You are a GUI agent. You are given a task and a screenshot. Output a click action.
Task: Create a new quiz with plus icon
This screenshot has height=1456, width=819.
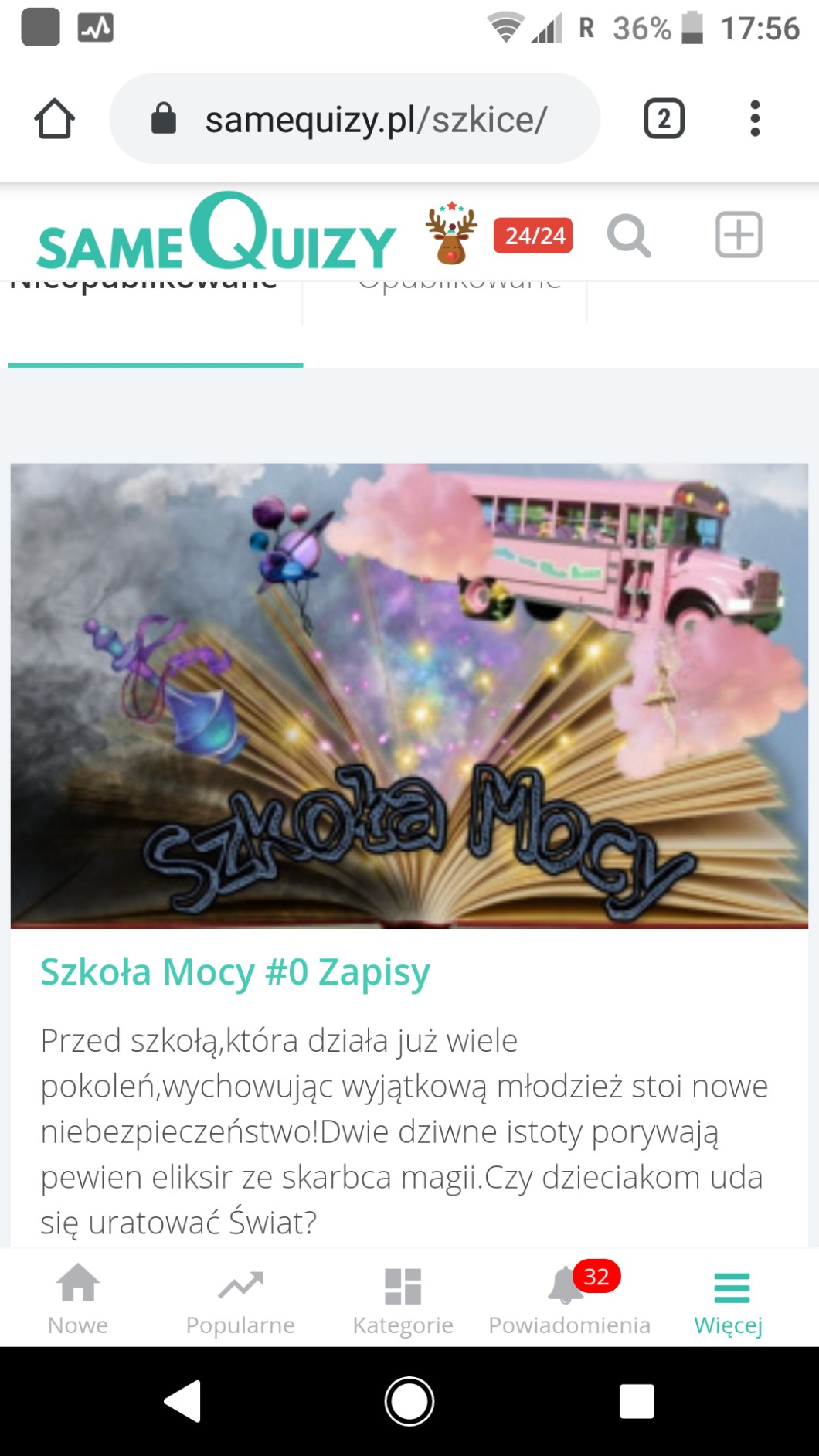click(x=739, y=234)
